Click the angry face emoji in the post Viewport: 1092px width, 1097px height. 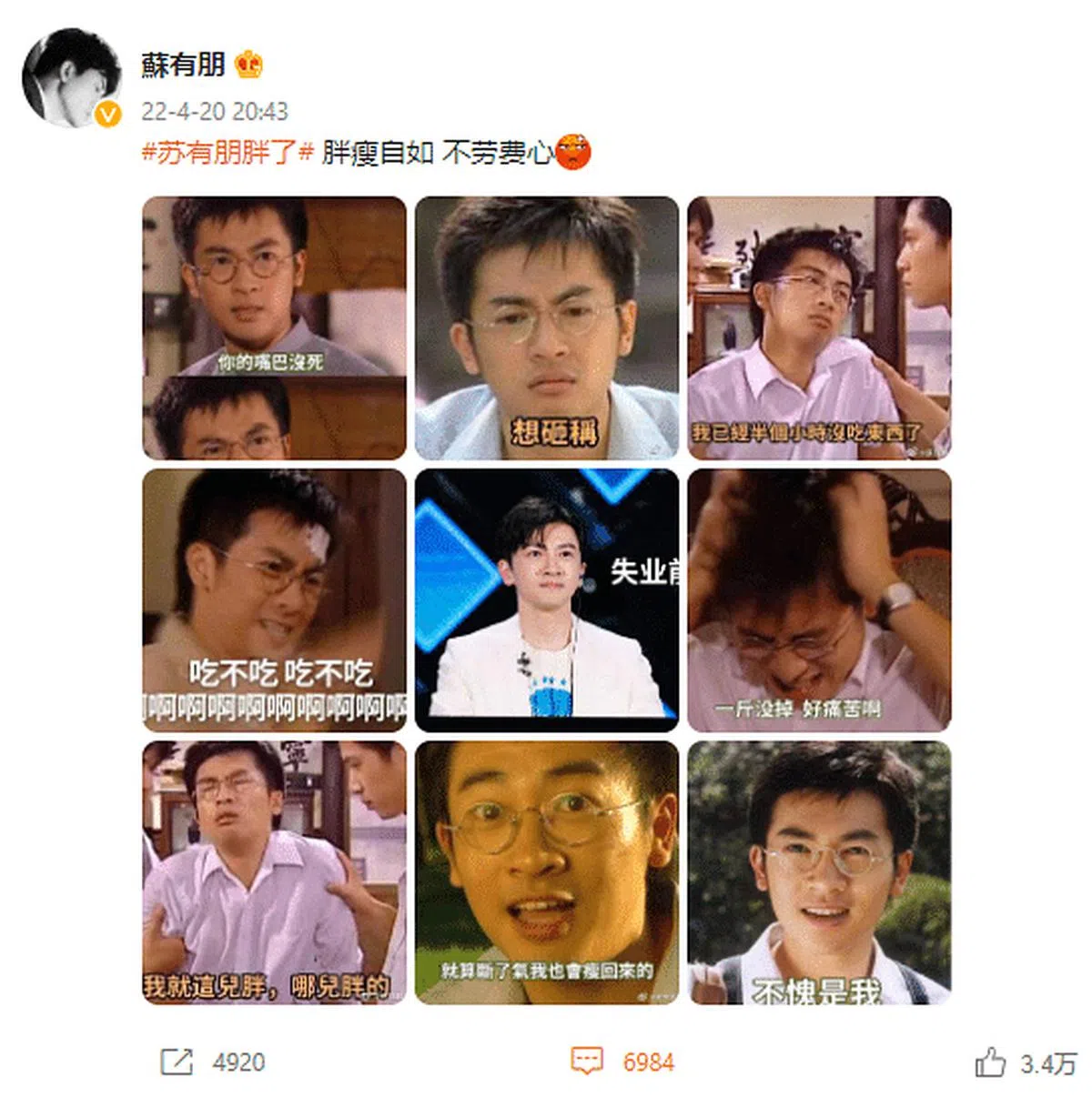pos(571,151)
